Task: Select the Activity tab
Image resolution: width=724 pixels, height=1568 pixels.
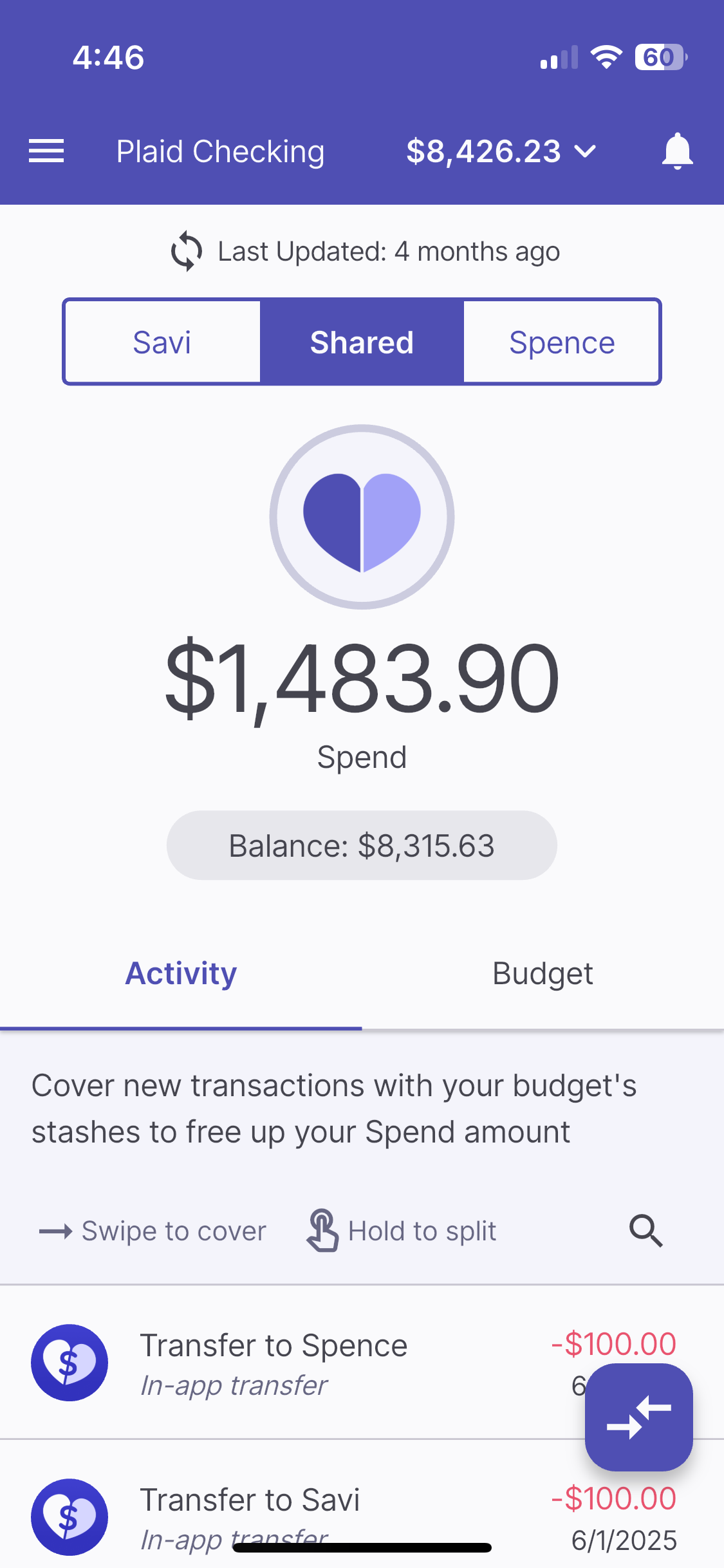Action: click(x=181, y=973)
